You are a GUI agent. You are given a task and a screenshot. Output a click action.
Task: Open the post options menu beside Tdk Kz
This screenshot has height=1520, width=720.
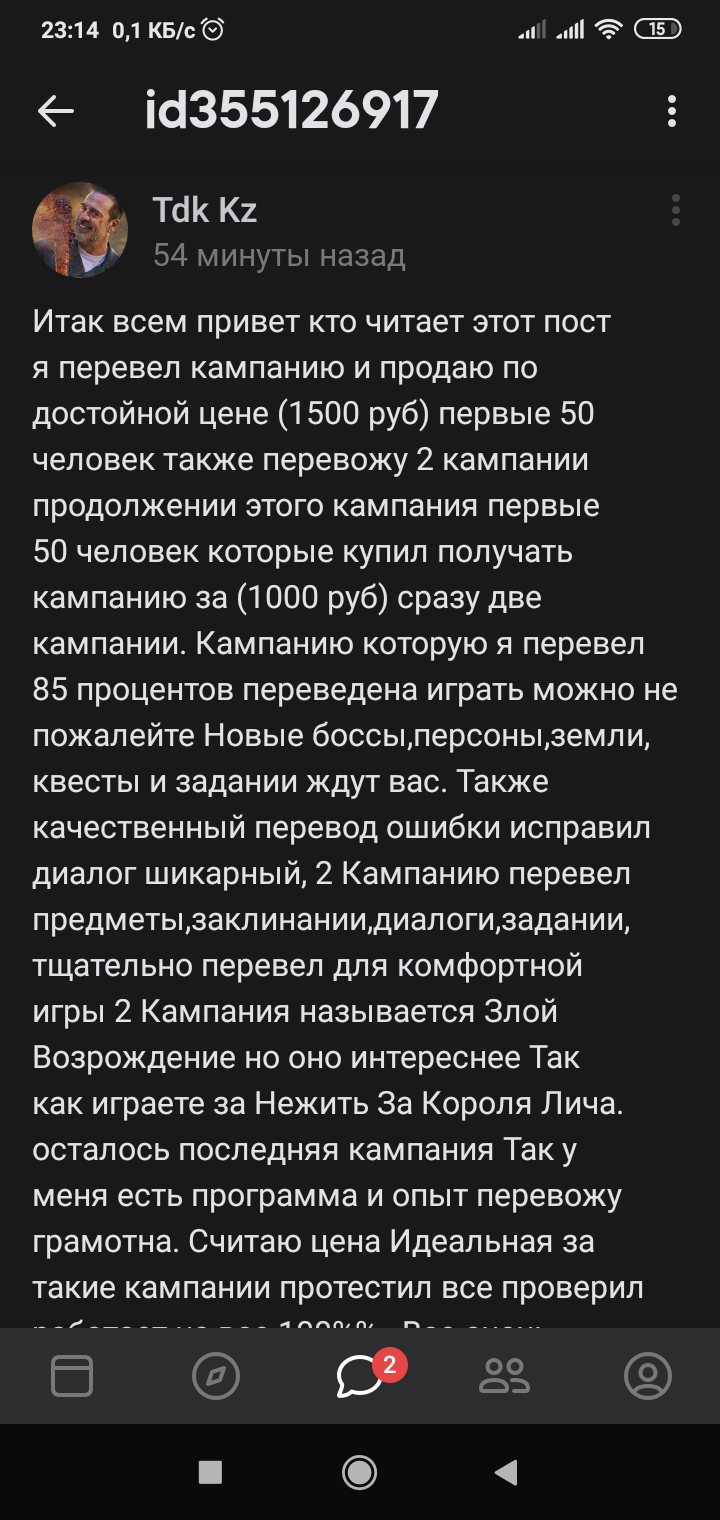coord(676,211)
